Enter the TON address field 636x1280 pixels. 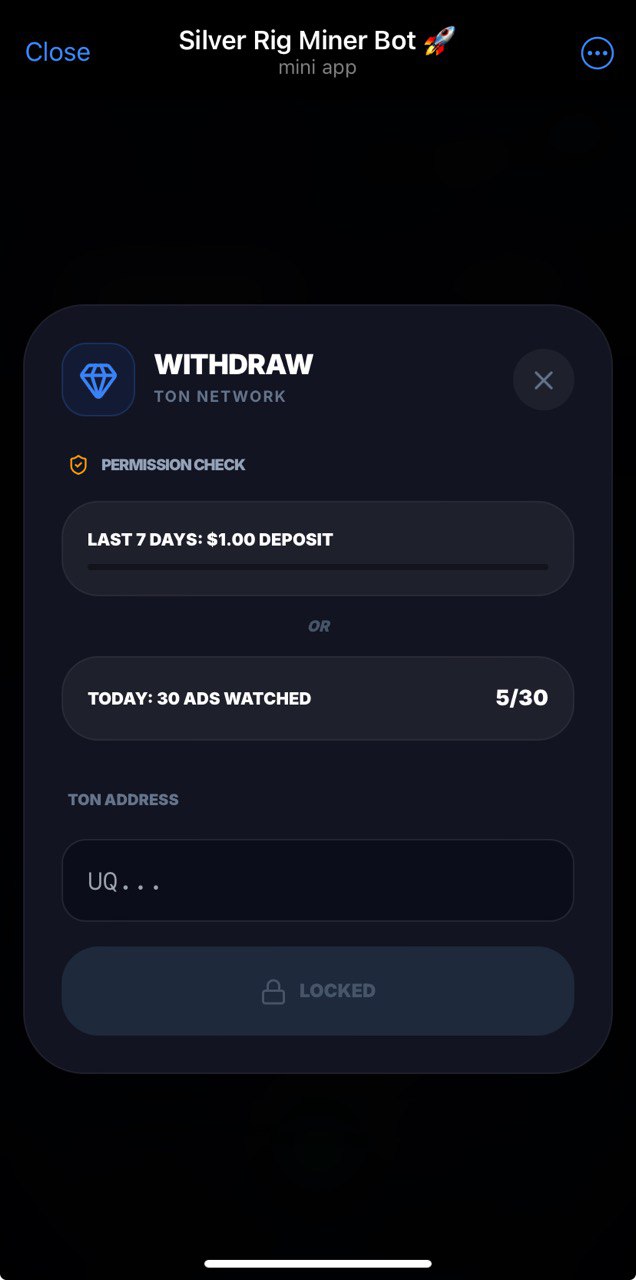click(x=317, y=881)
